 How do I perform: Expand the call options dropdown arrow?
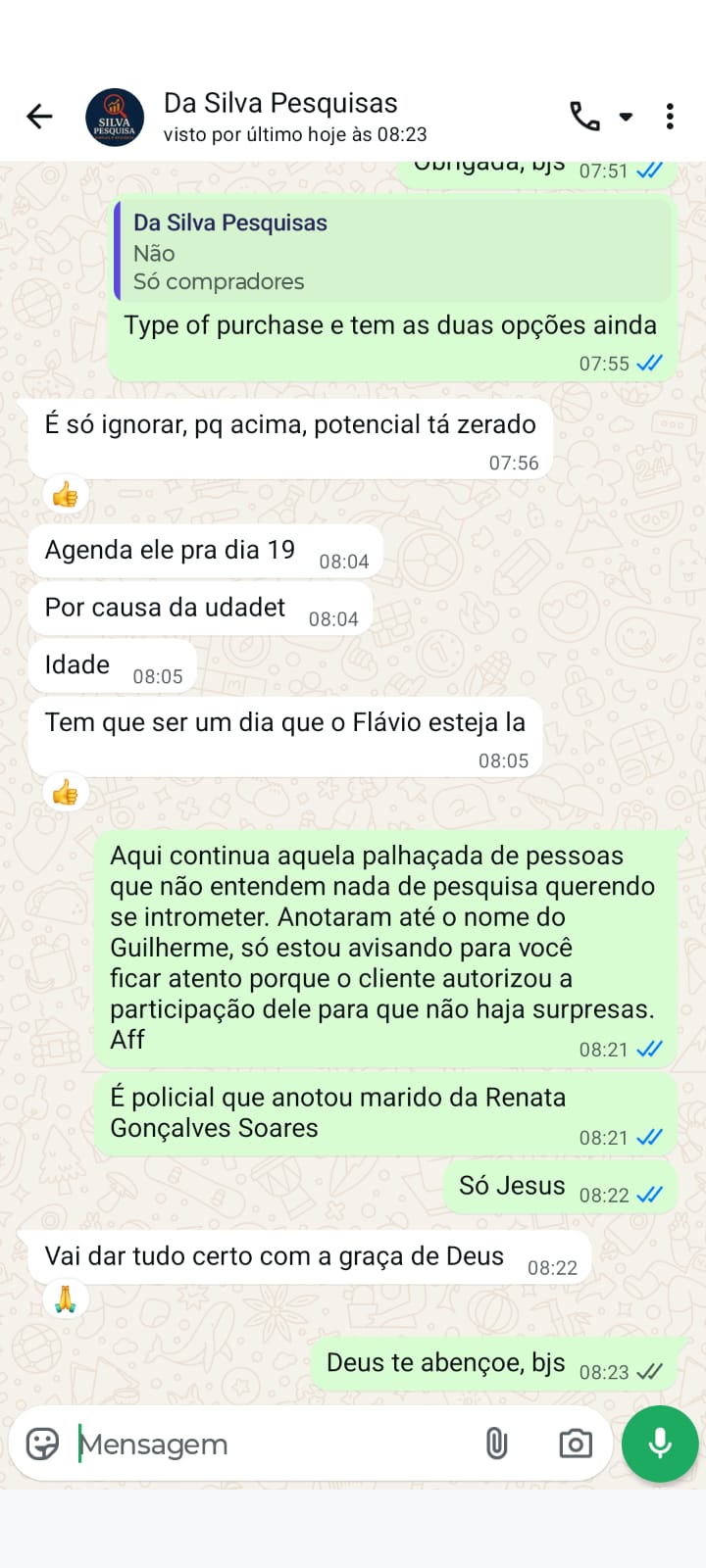[x=626, y=117]
